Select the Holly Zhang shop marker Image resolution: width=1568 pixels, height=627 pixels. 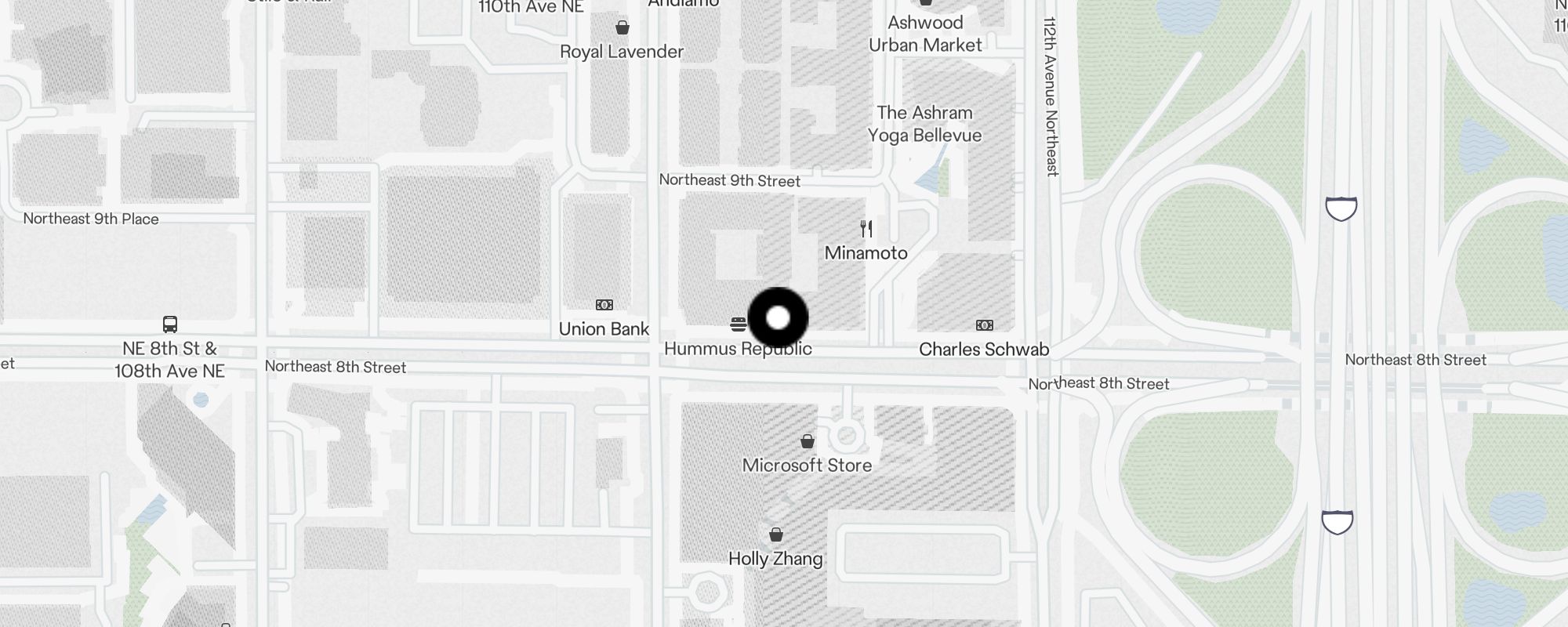coord(775,535)
